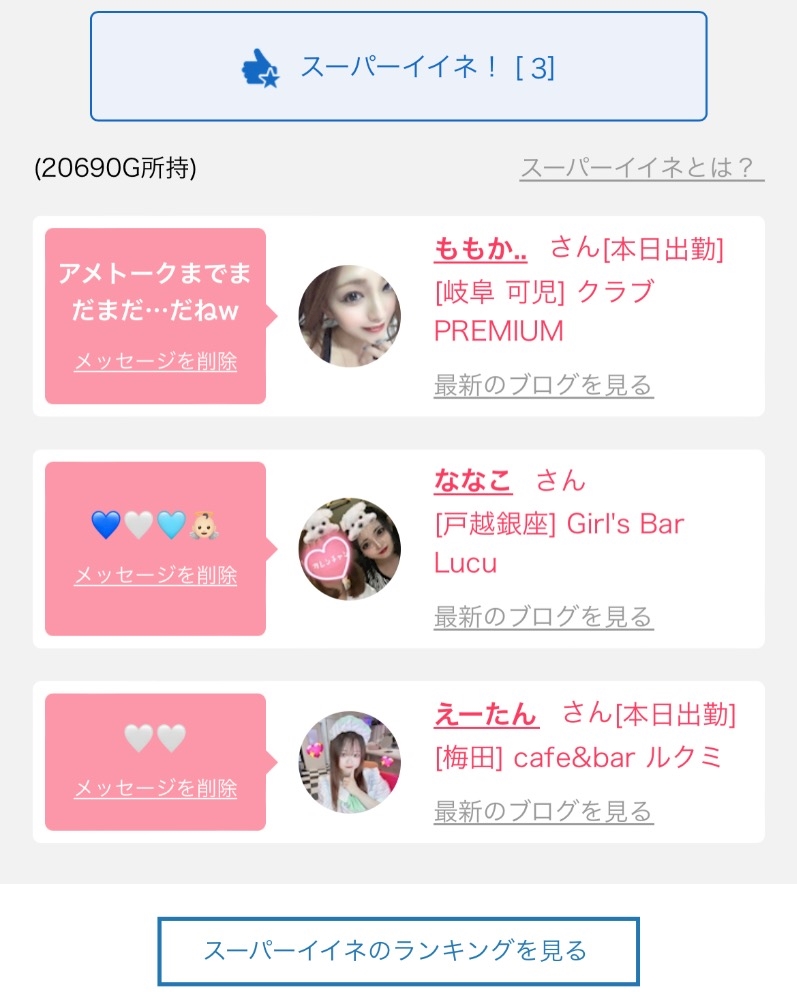797x1000 pixels.
Task: View えーたん's profile photo
Action: click(x=350, y=762)
